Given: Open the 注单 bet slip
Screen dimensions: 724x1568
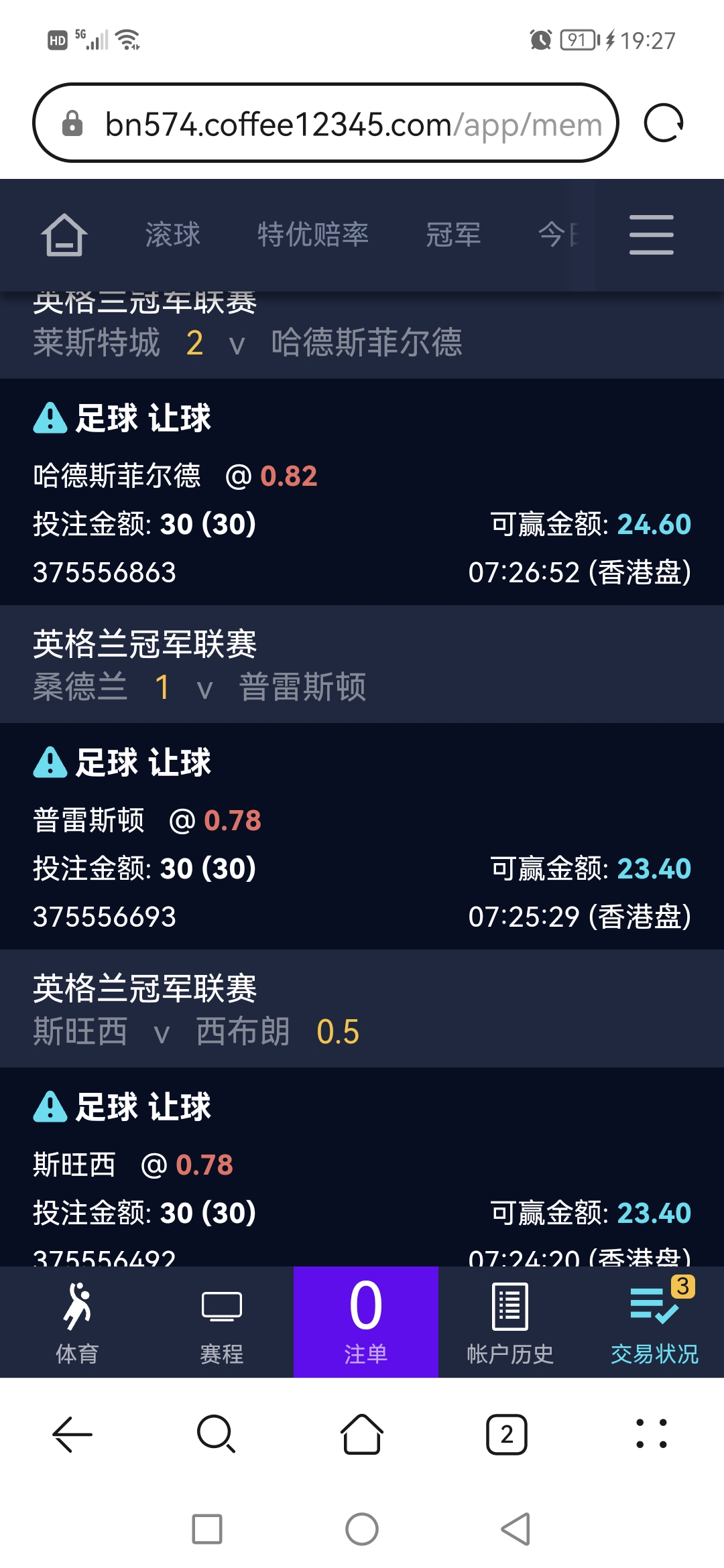Looking at the screenshot, I should (366, 1323).
